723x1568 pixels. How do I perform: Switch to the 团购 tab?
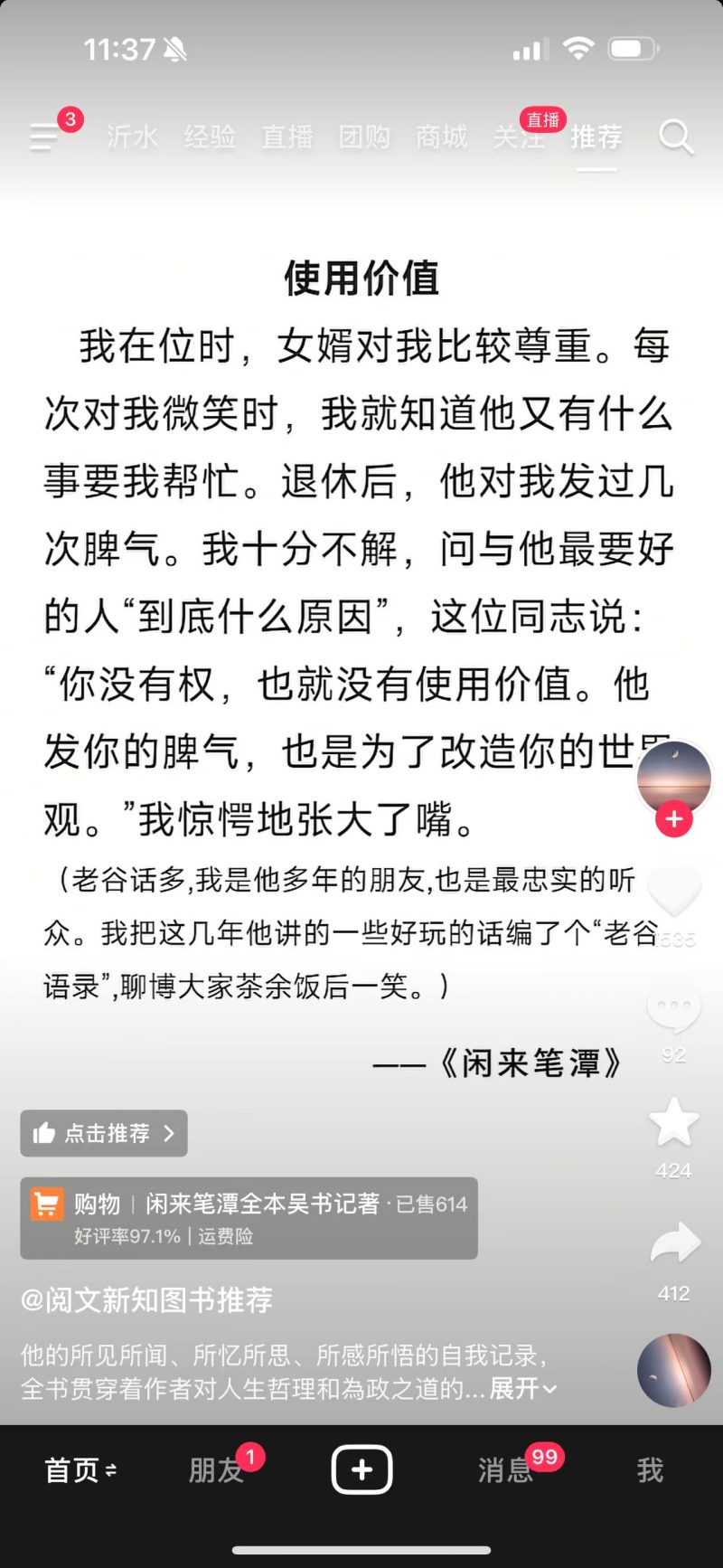[364, 137]
